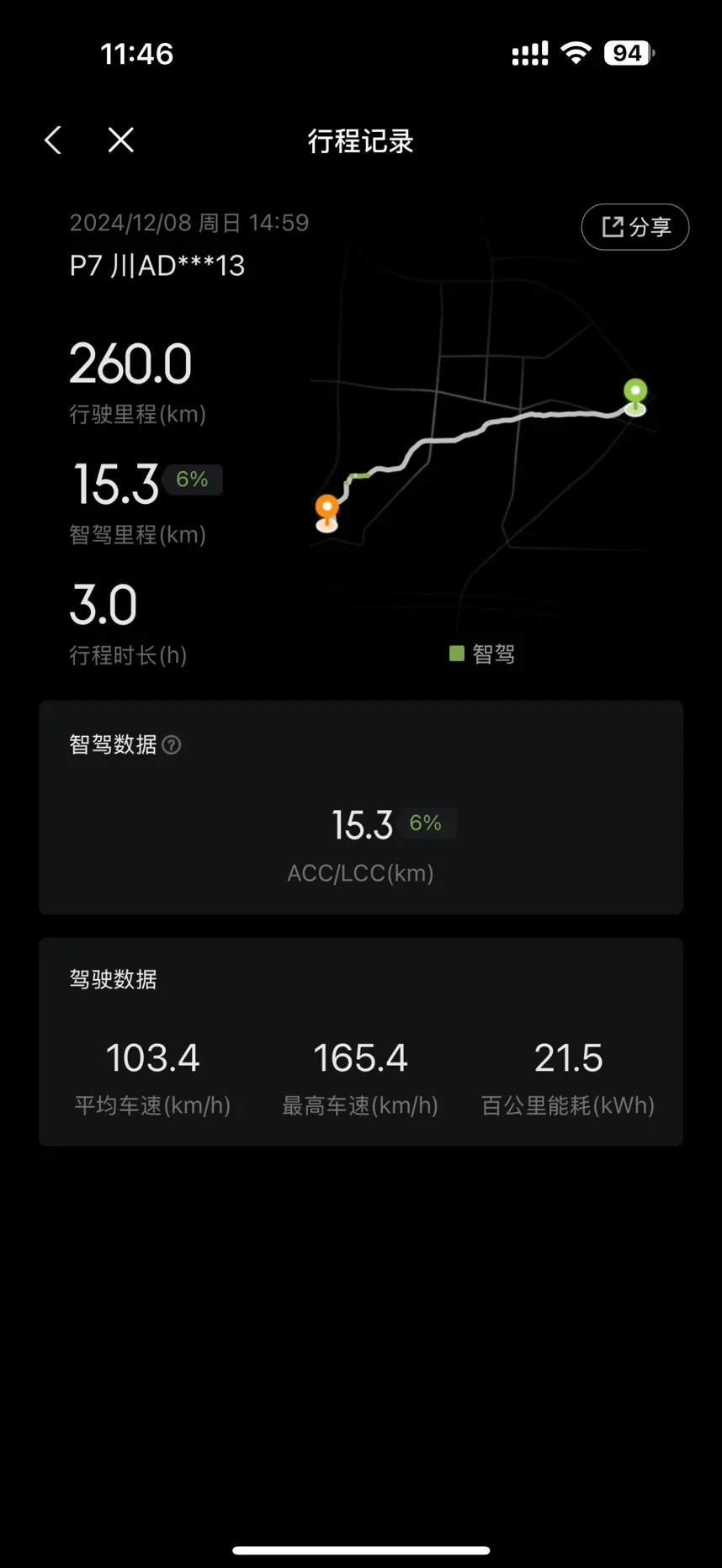Open the help icon beside 智驾数据
Image resolution: width=722 pixels, height=1568 pixels.
pyautogui.click(x=172, y=744)
